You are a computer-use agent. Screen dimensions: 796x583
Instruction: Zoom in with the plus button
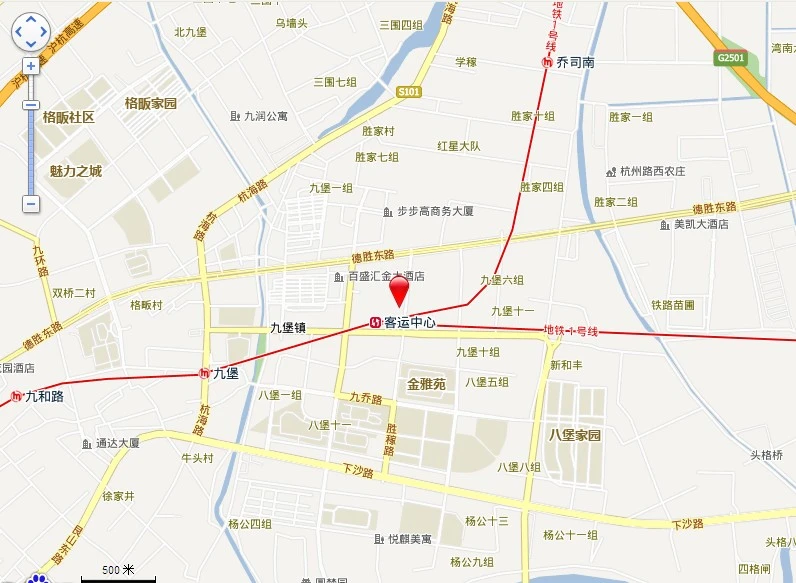pyautogui.click(x=31, y=65)
